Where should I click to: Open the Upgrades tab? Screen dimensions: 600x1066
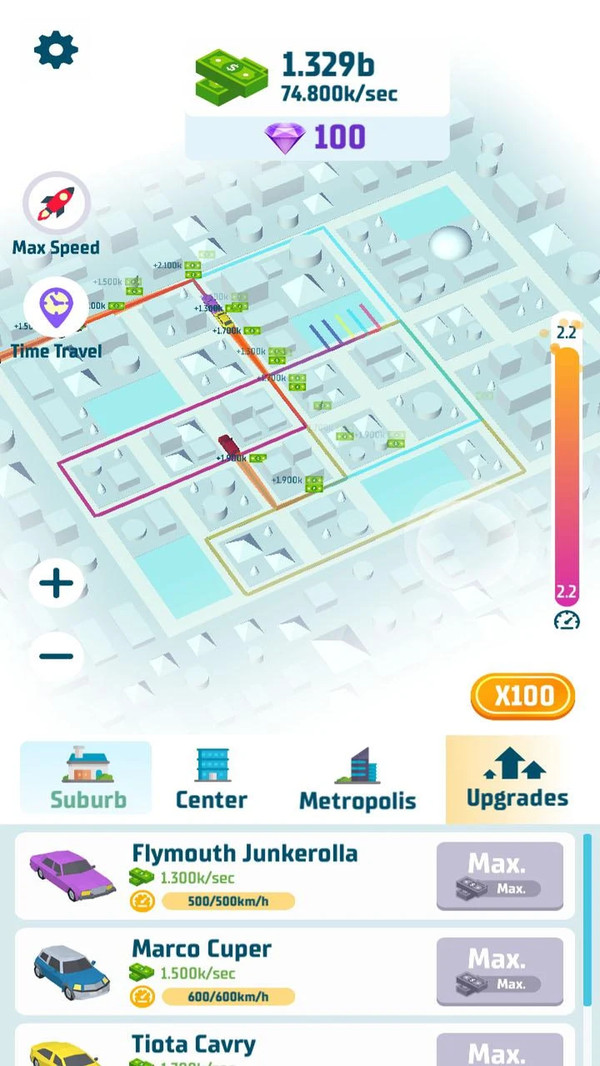pyautogui.click(x=517, y=778)
